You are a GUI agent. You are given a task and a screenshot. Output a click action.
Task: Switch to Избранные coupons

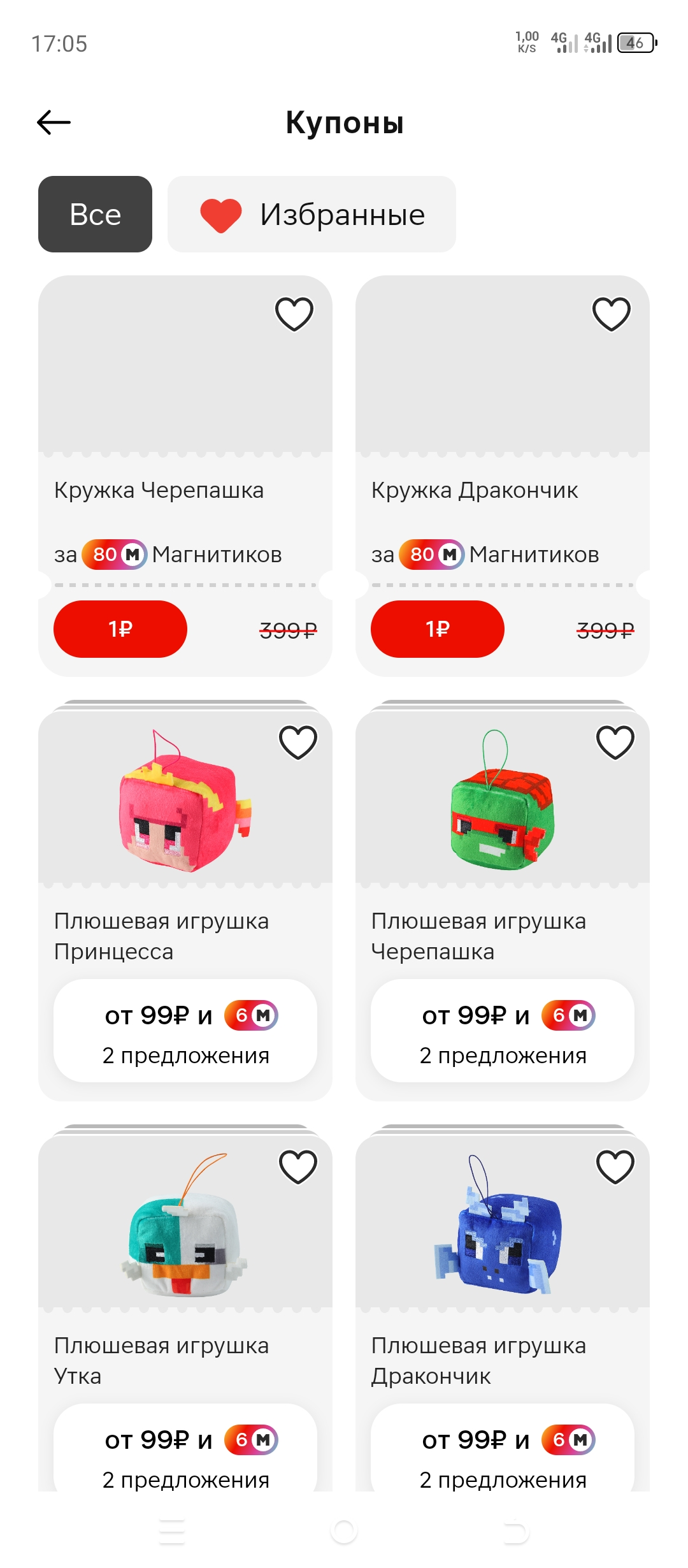pos(312,214)
